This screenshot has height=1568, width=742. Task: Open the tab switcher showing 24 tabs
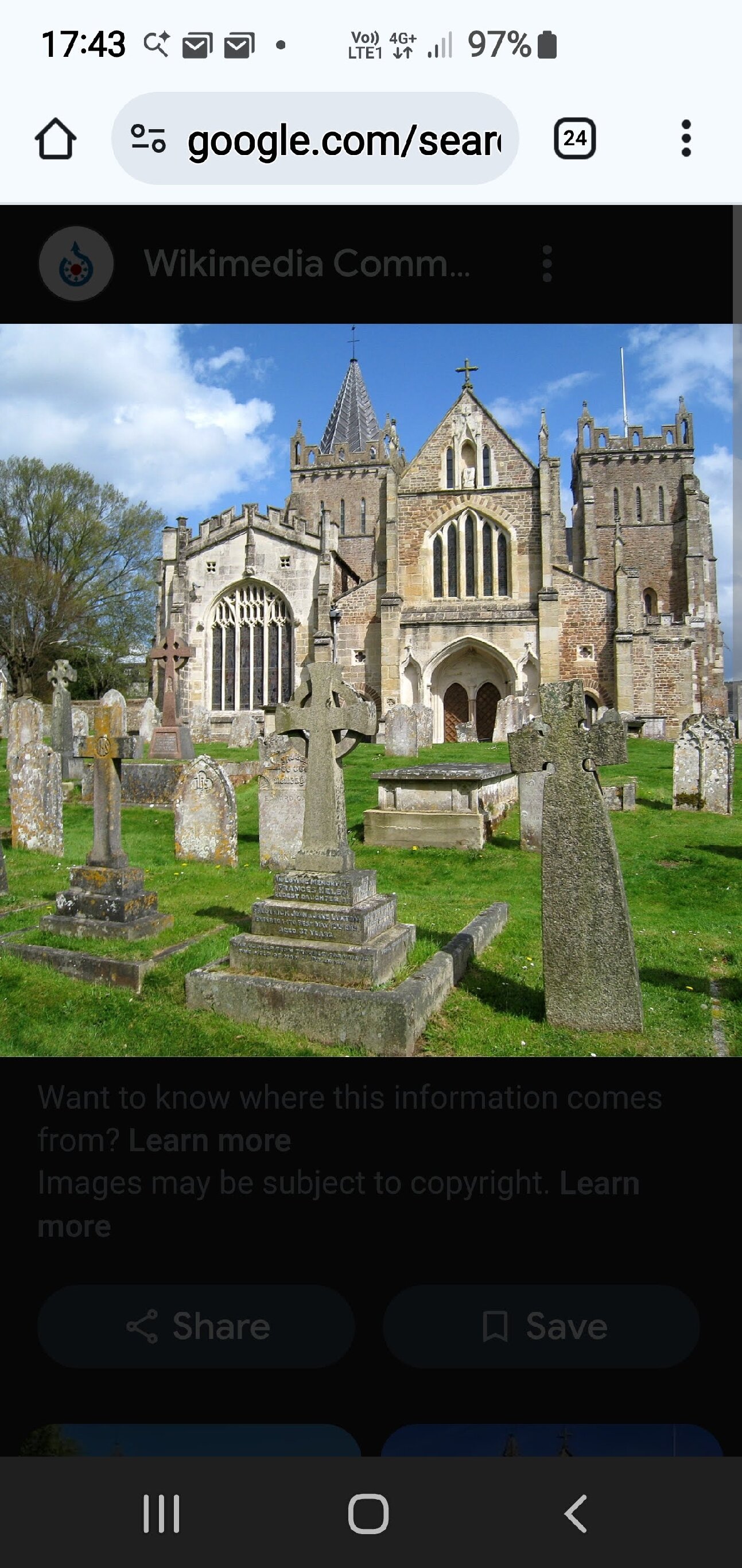[x=574, y=139]
